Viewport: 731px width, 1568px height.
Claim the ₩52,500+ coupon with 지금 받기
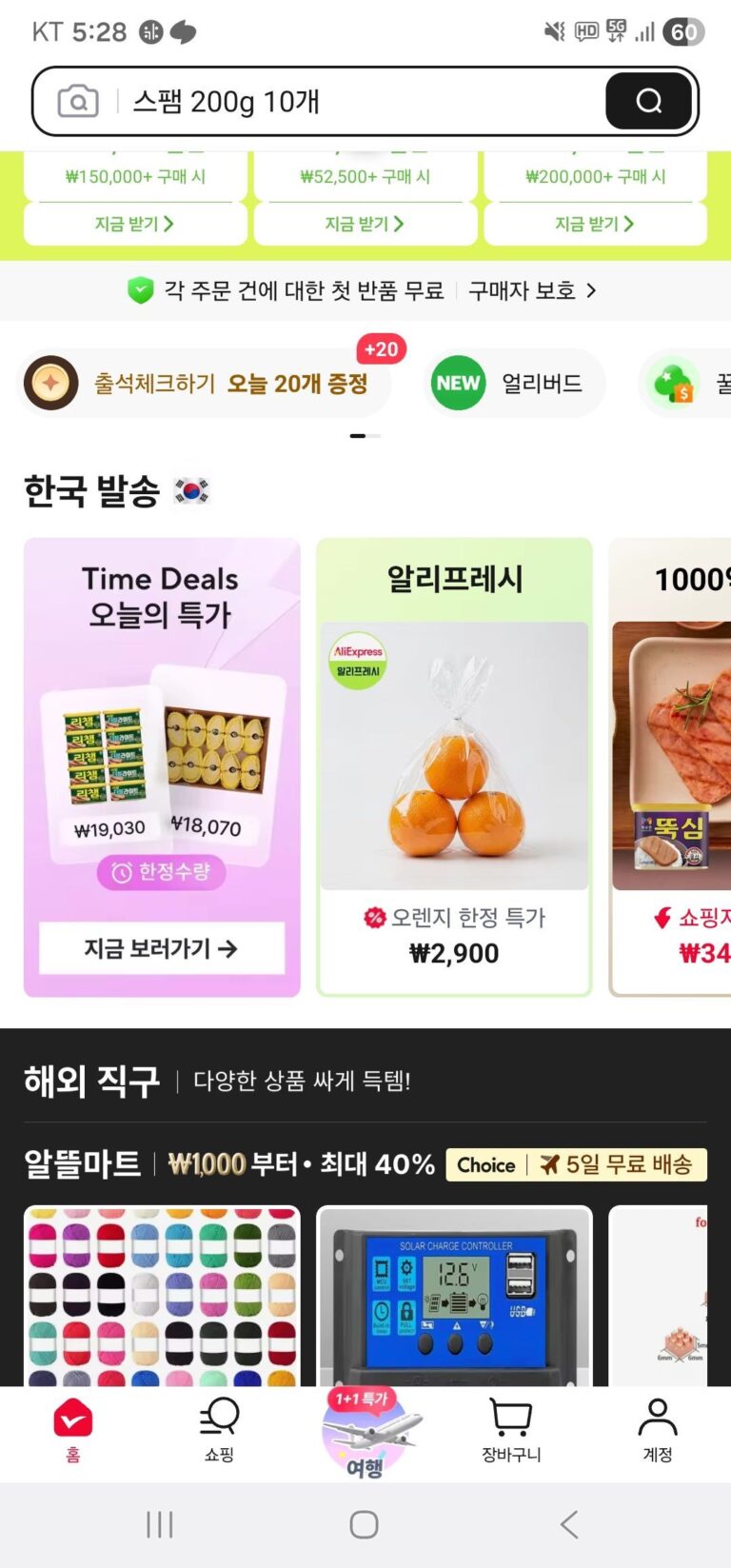point(365,224)
